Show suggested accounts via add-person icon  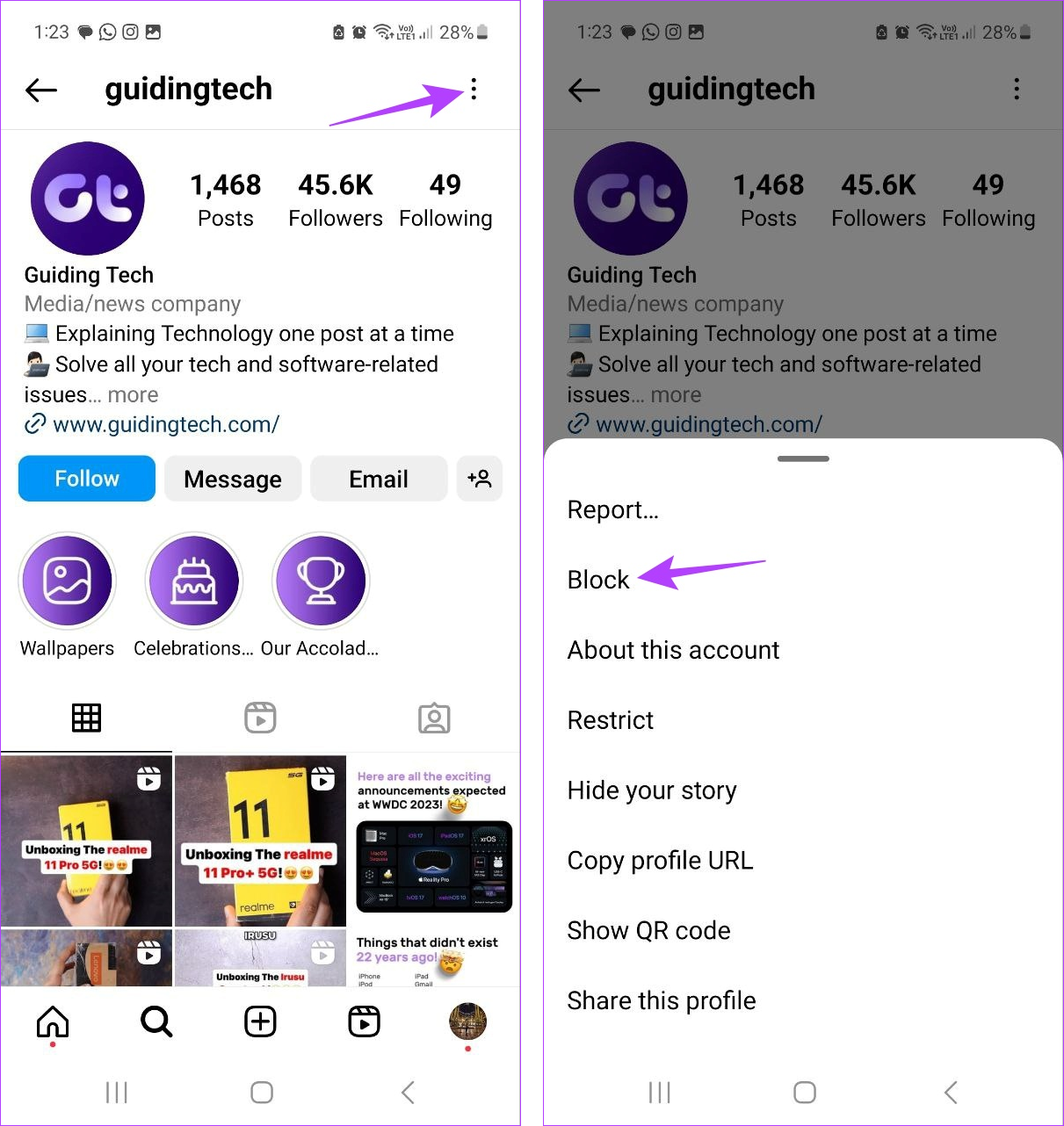click(479, 479)
